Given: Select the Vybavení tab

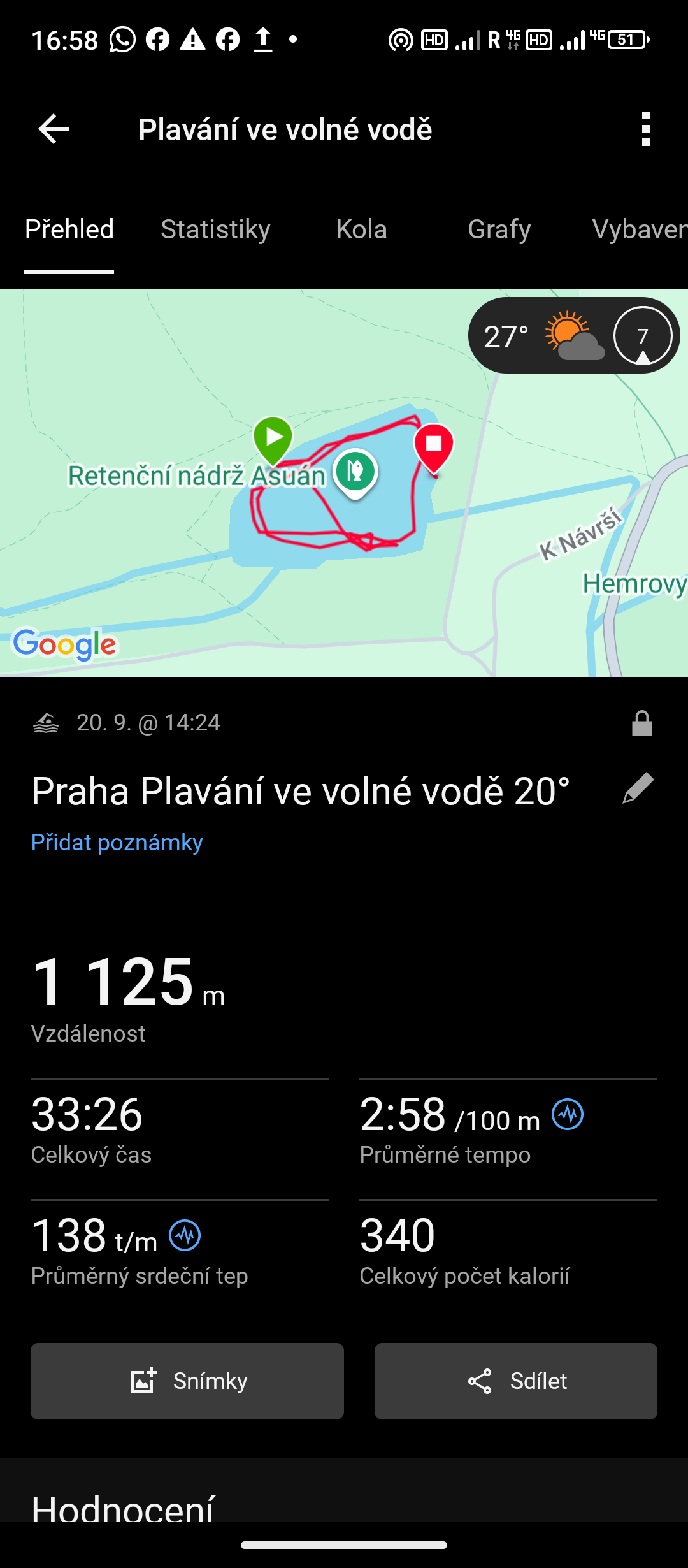Looking at the screenshot, I should click(638, 229).
